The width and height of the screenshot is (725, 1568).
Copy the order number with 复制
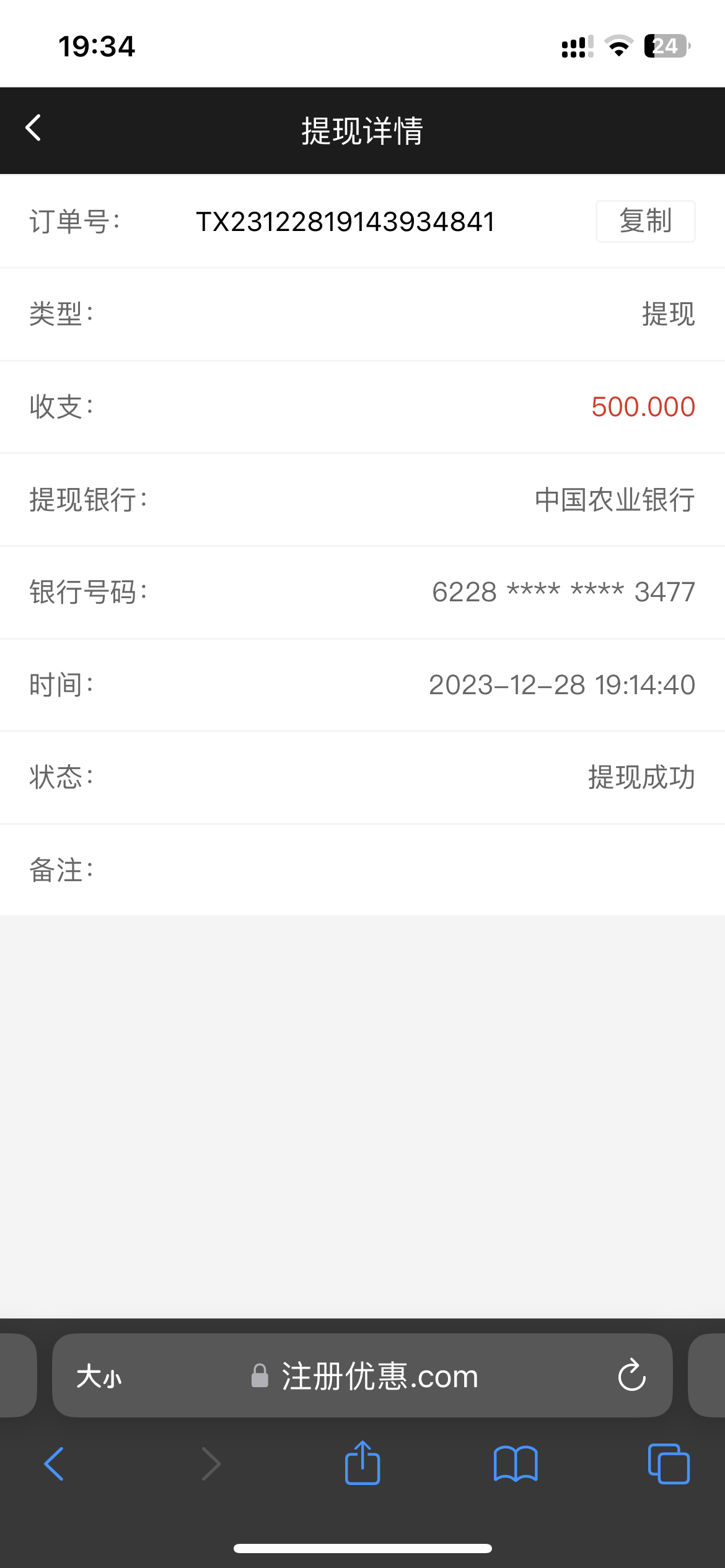tap(645, 221)
